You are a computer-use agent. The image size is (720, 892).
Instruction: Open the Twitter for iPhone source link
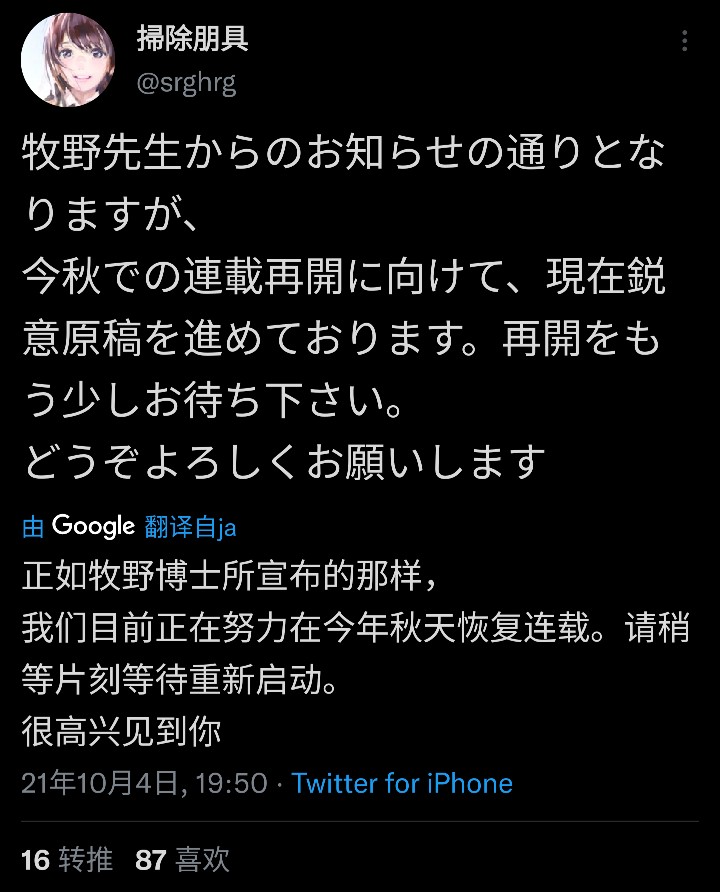coord(402,783)
